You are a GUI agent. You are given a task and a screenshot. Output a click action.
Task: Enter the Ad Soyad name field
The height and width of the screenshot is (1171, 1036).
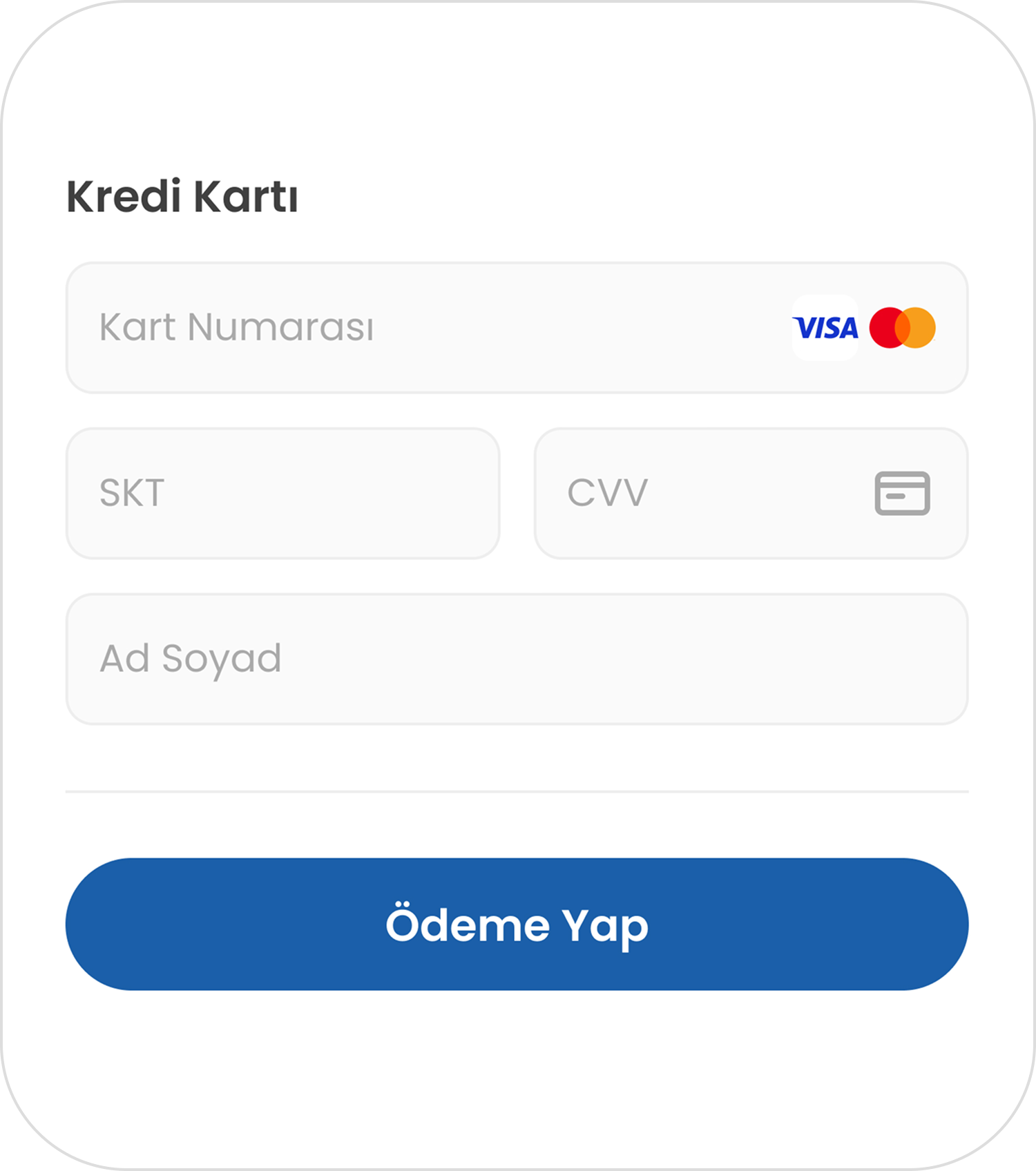point(517,659)
